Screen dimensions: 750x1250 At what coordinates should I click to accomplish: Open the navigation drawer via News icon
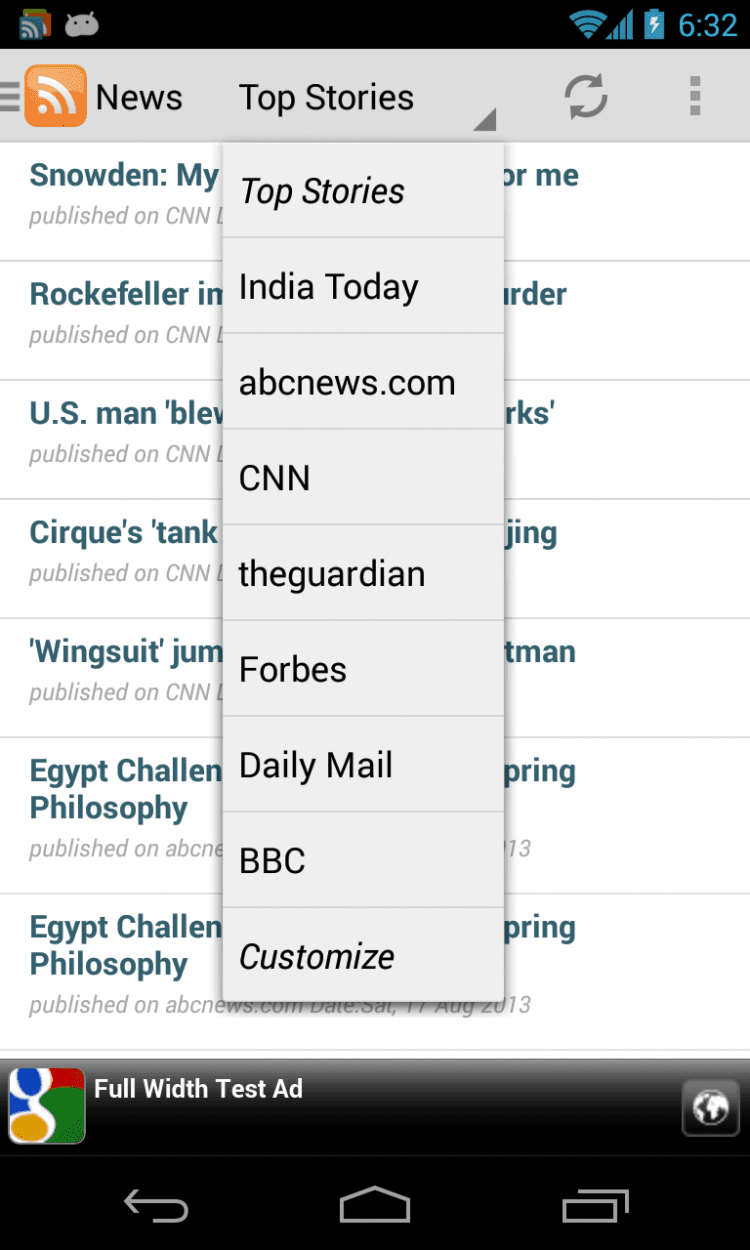pyautogui.click(x=55, y=97)
